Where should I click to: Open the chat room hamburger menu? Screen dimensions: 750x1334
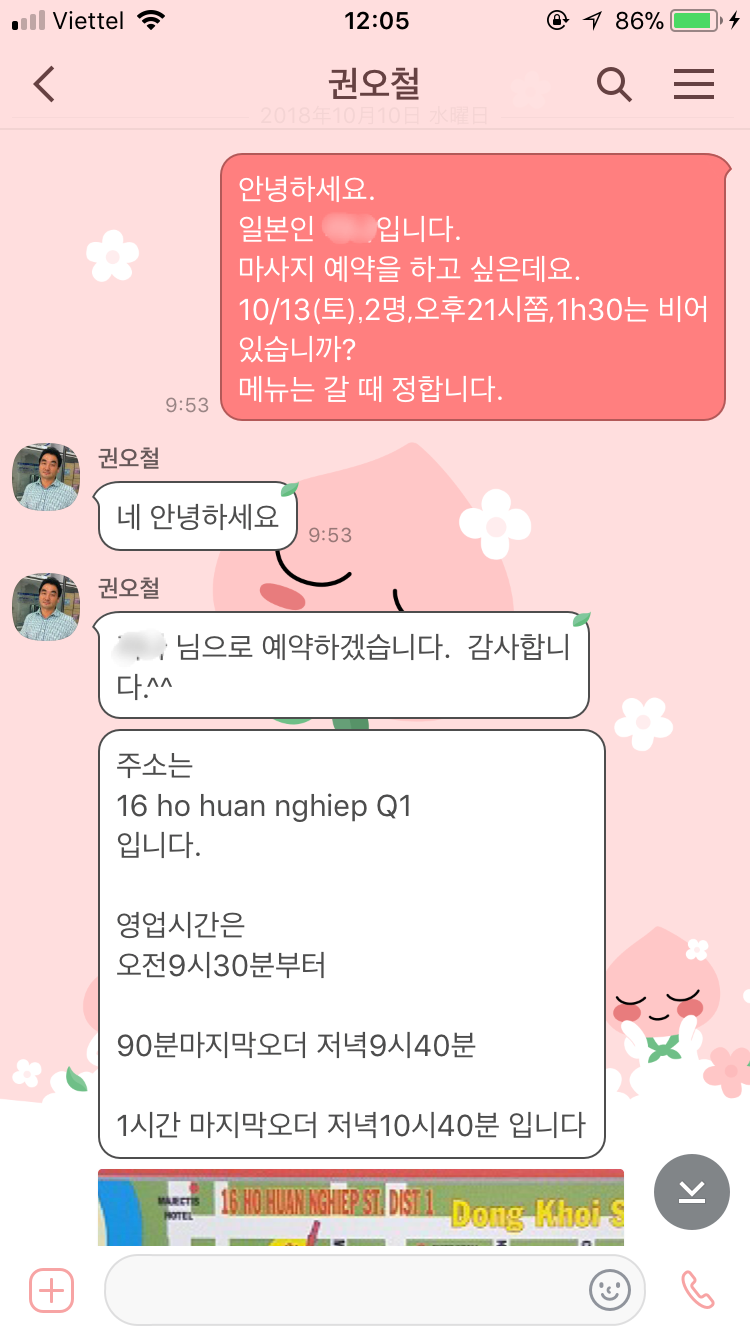pyautogui.click(x=694, y=84)
